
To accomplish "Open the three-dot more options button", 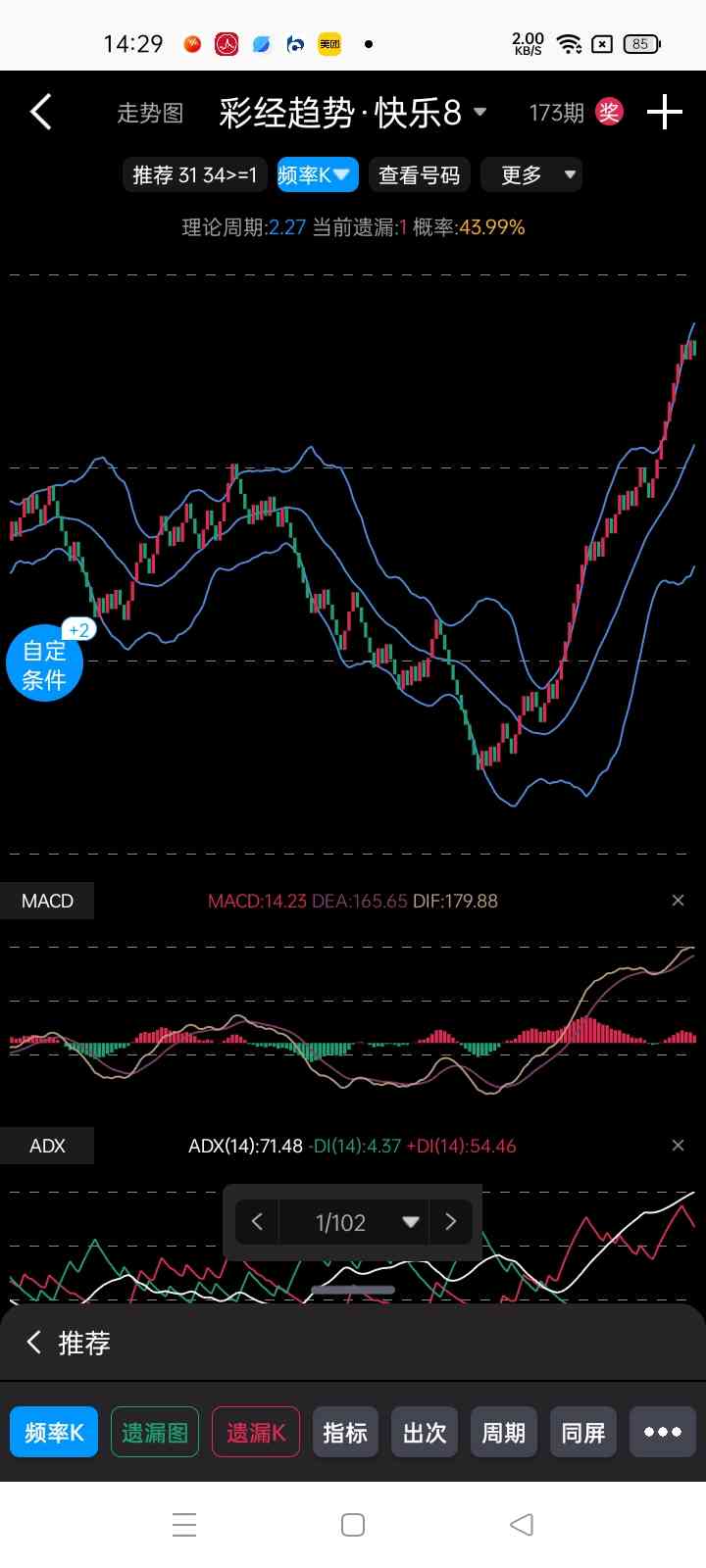I will [663, 1432].
